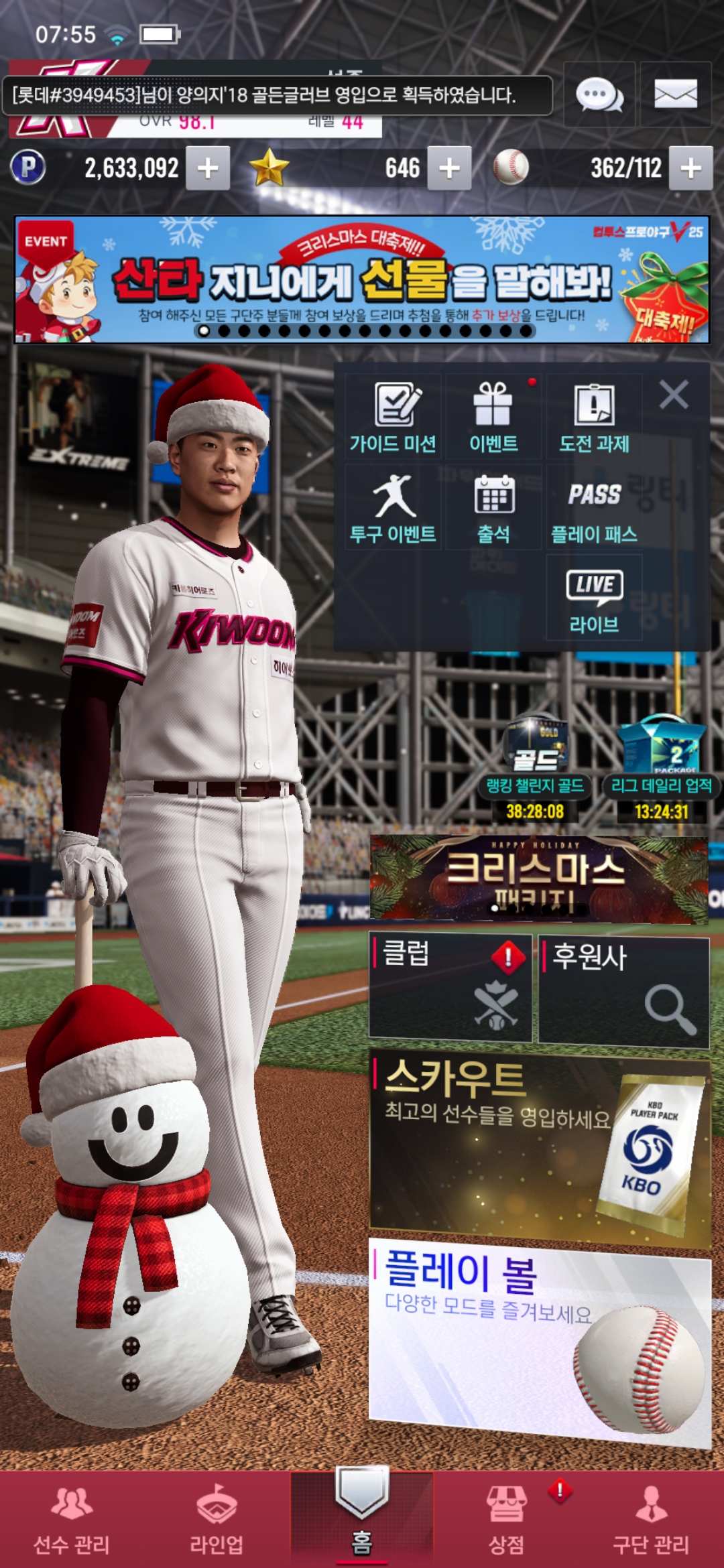Viewport: 724px width, 1568px height.
Task: Close the quick menu panel
Action: pos(674,395)
